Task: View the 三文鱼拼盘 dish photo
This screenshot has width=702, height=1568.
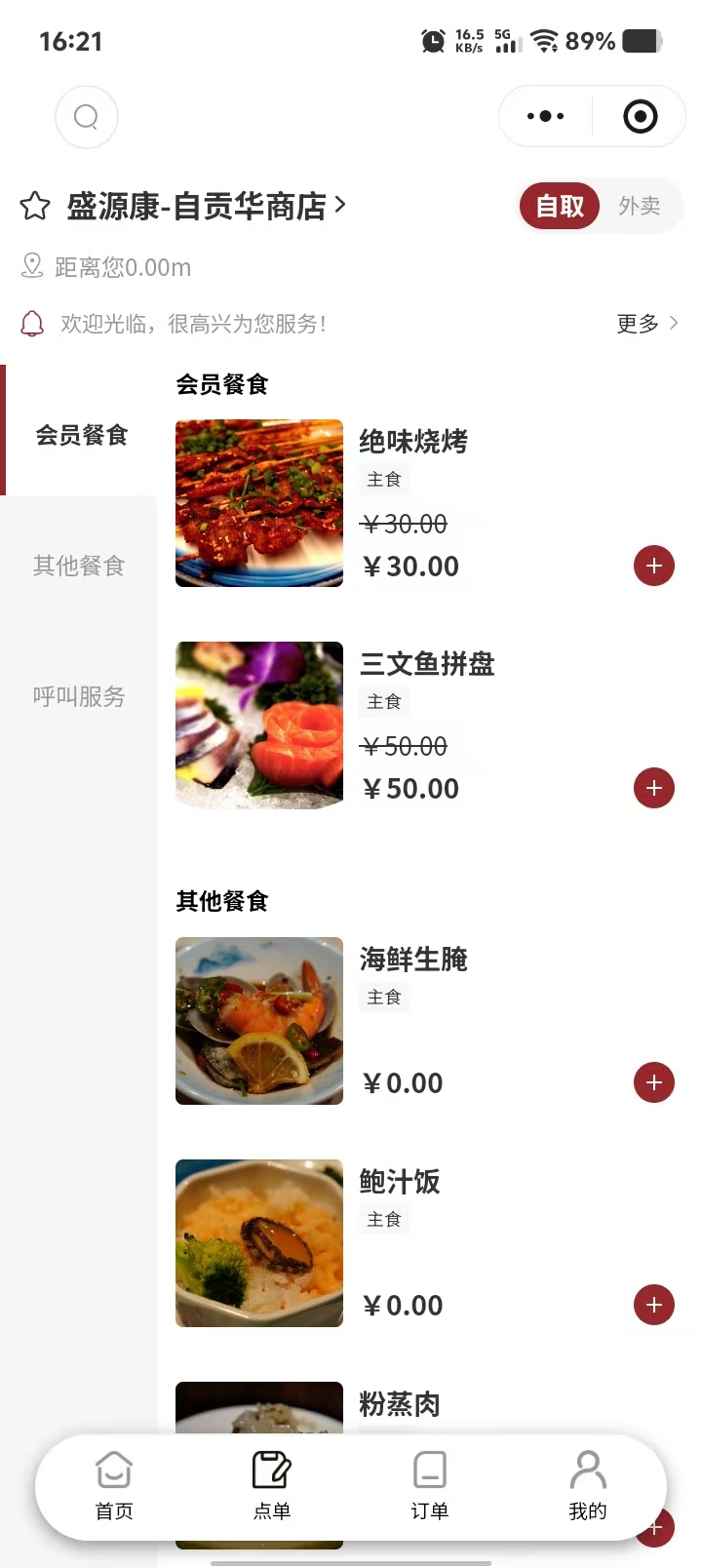Action: tap(259, 725)
